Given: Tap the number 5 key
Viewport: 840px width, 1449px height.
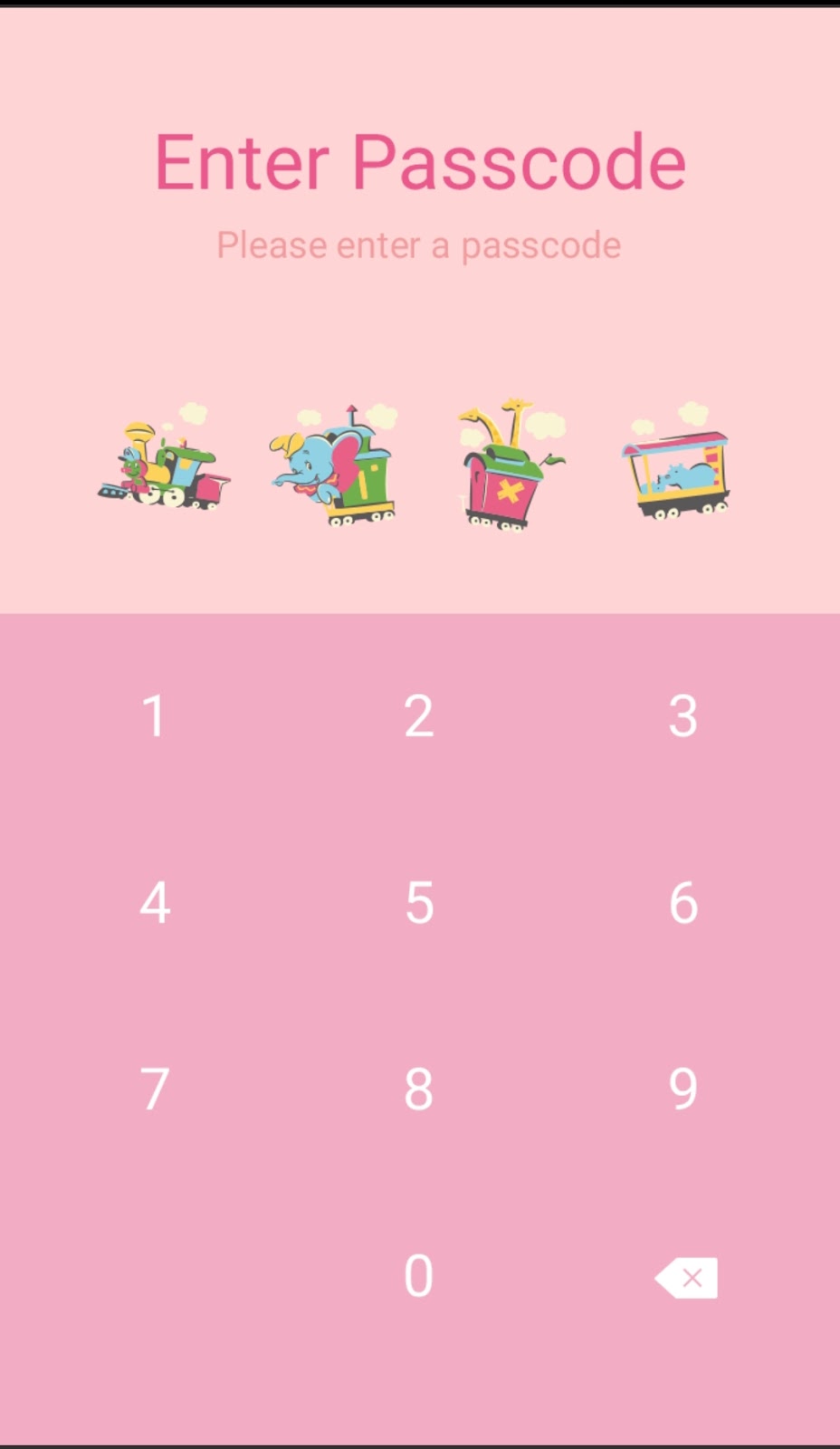Looking at the screenshot, I should pyautogui.click(x=419, y=903).
